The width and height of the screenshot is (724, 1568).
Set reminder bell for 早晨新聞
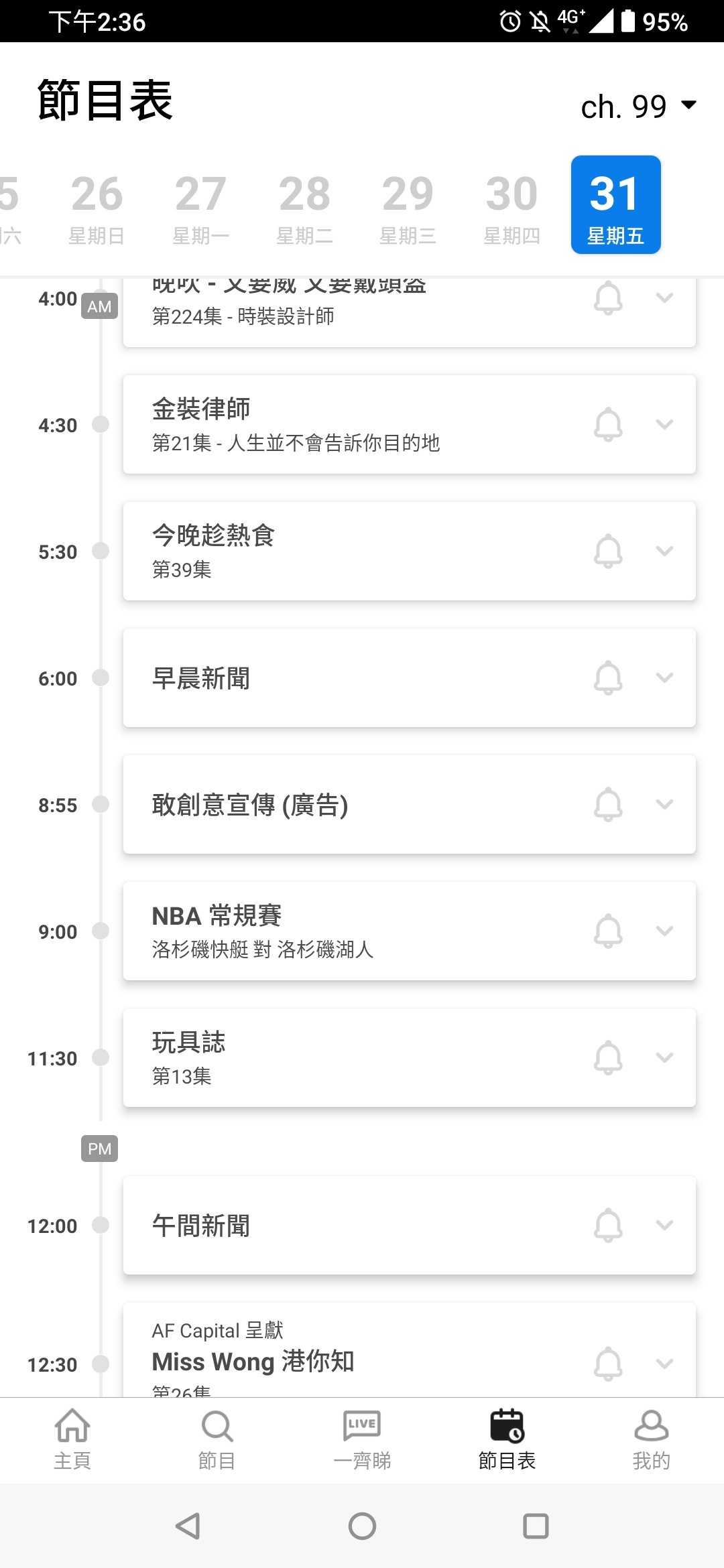(608, 678)
